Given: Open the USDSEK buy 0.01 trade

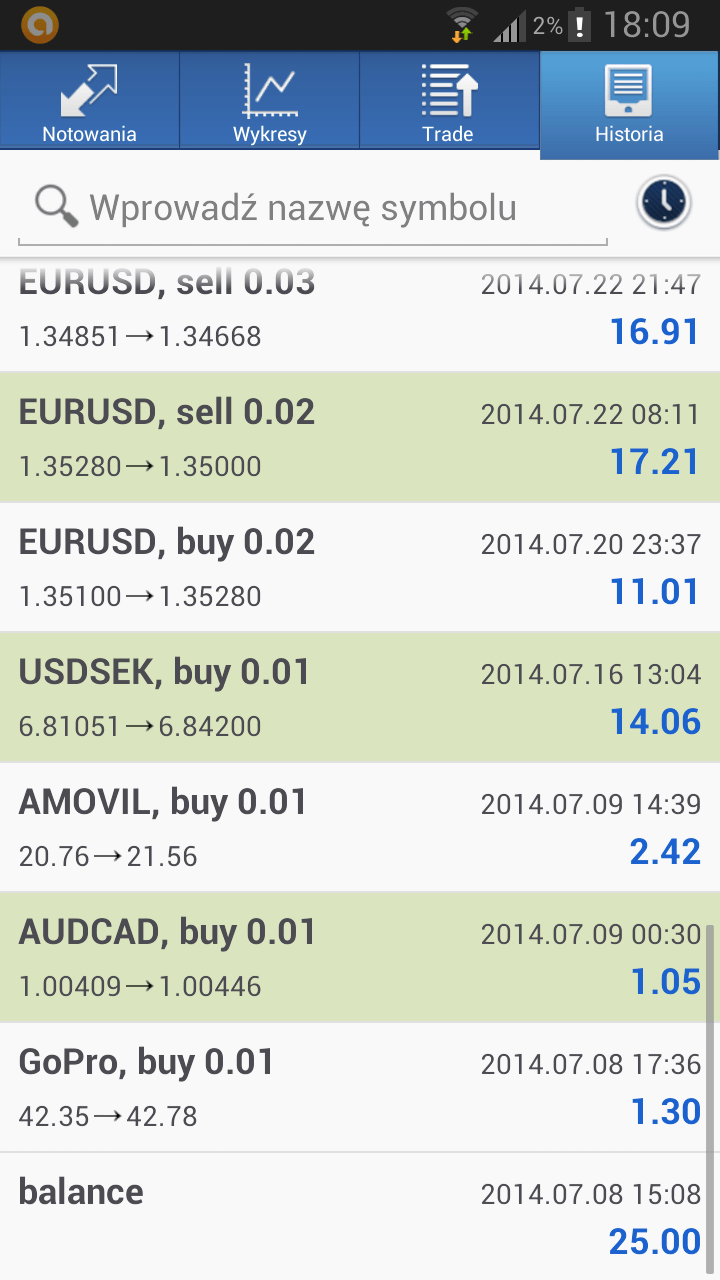Looking at the screenshot, I should point(360,697).
